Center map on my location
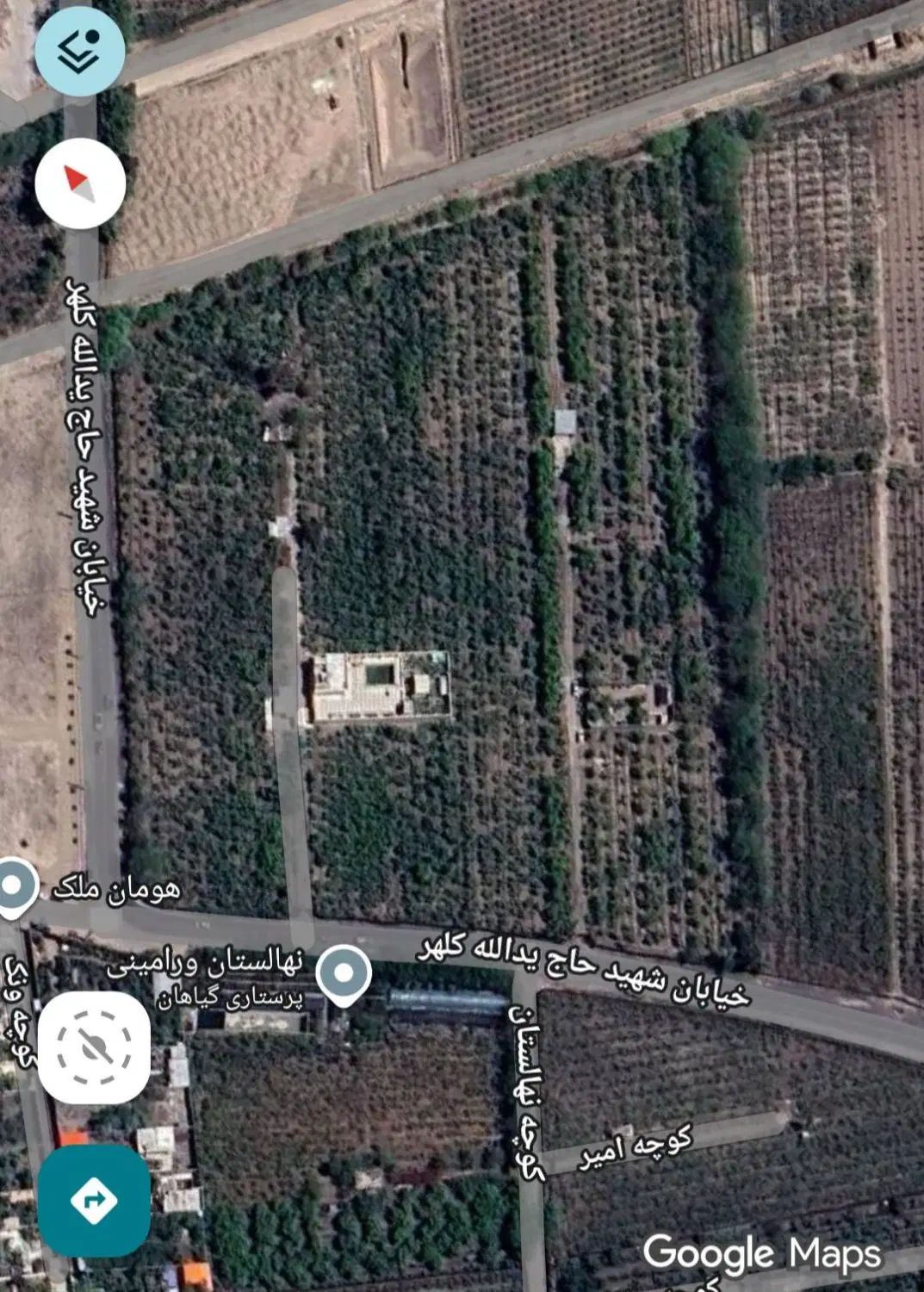Image resolution: width=924 pixels, height=1292 pixels. (x=94, y=1047)
